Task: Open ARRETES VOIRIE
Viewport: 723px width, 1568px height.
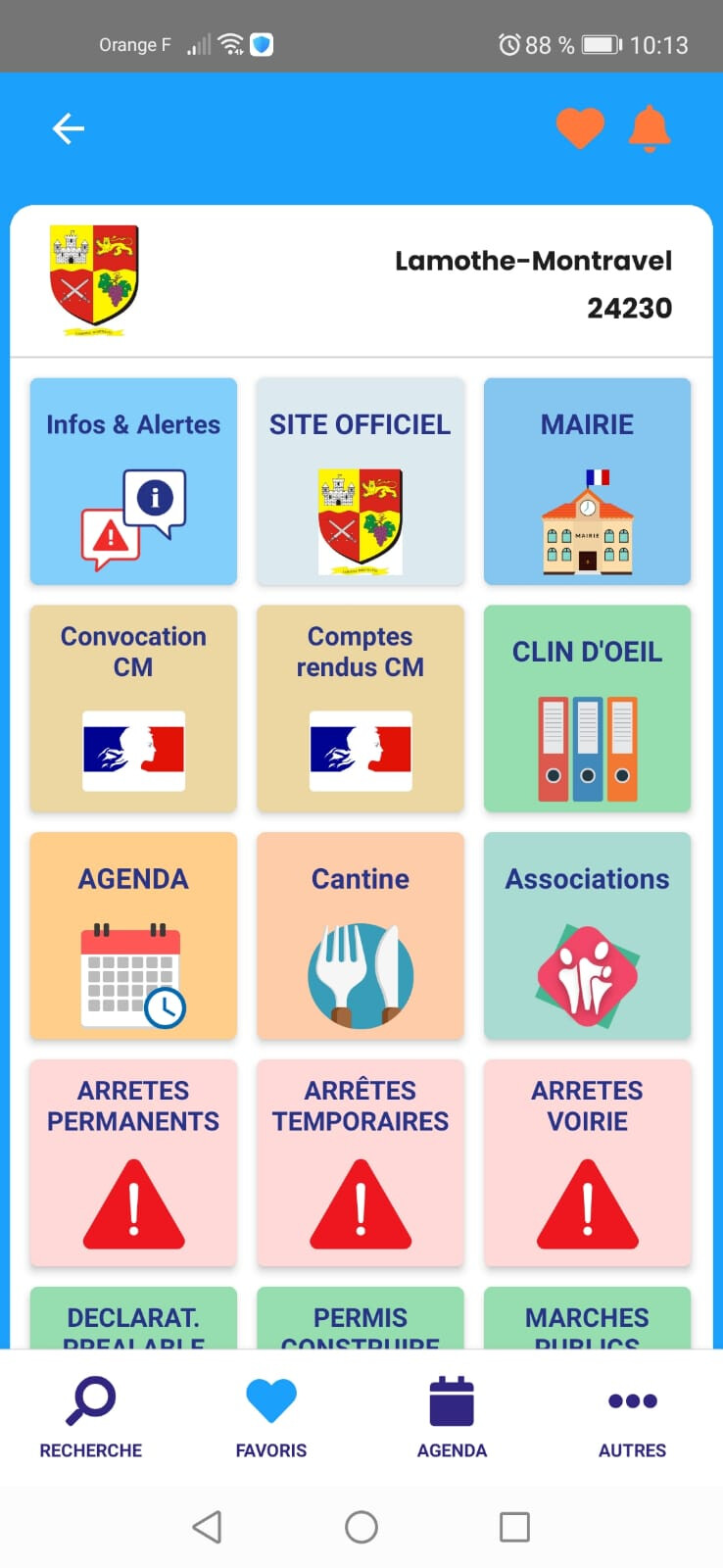Action: pyautogui.click(x=587, y=1163)
